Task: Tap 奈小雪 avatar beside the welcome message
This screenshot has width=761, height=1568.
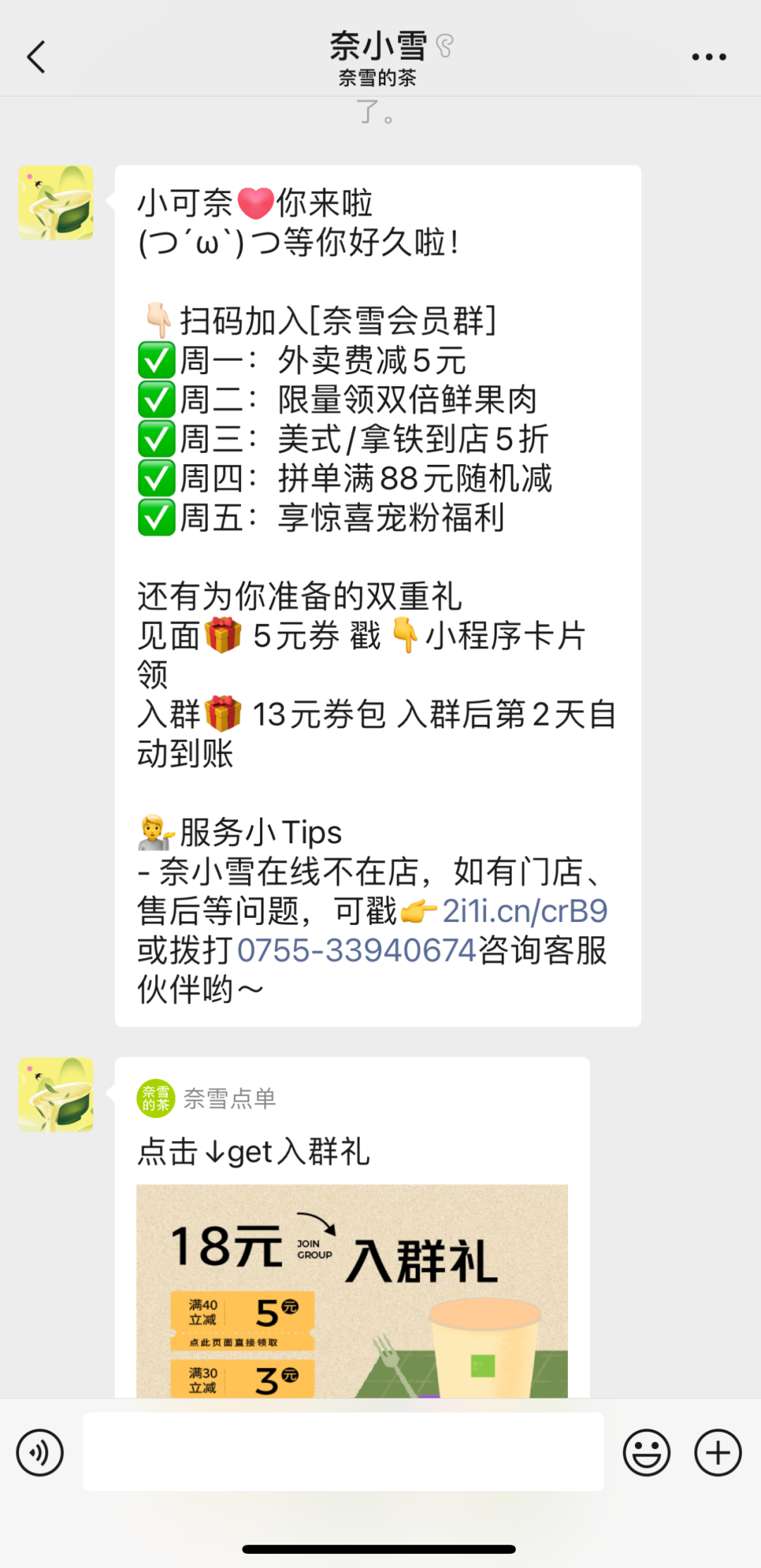Action: pyautogui.click(x=56, y=203)
